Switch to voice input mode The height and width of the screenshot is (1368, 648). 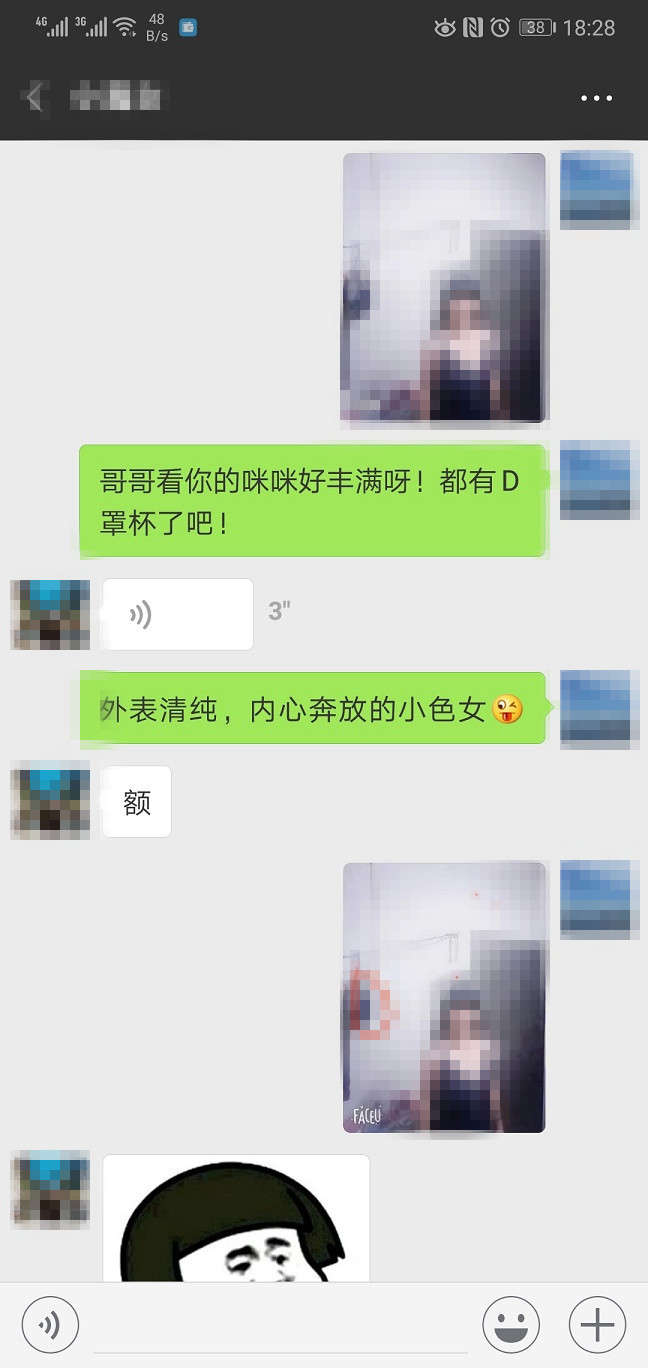pyautogui.click(x=50, y=1325)
